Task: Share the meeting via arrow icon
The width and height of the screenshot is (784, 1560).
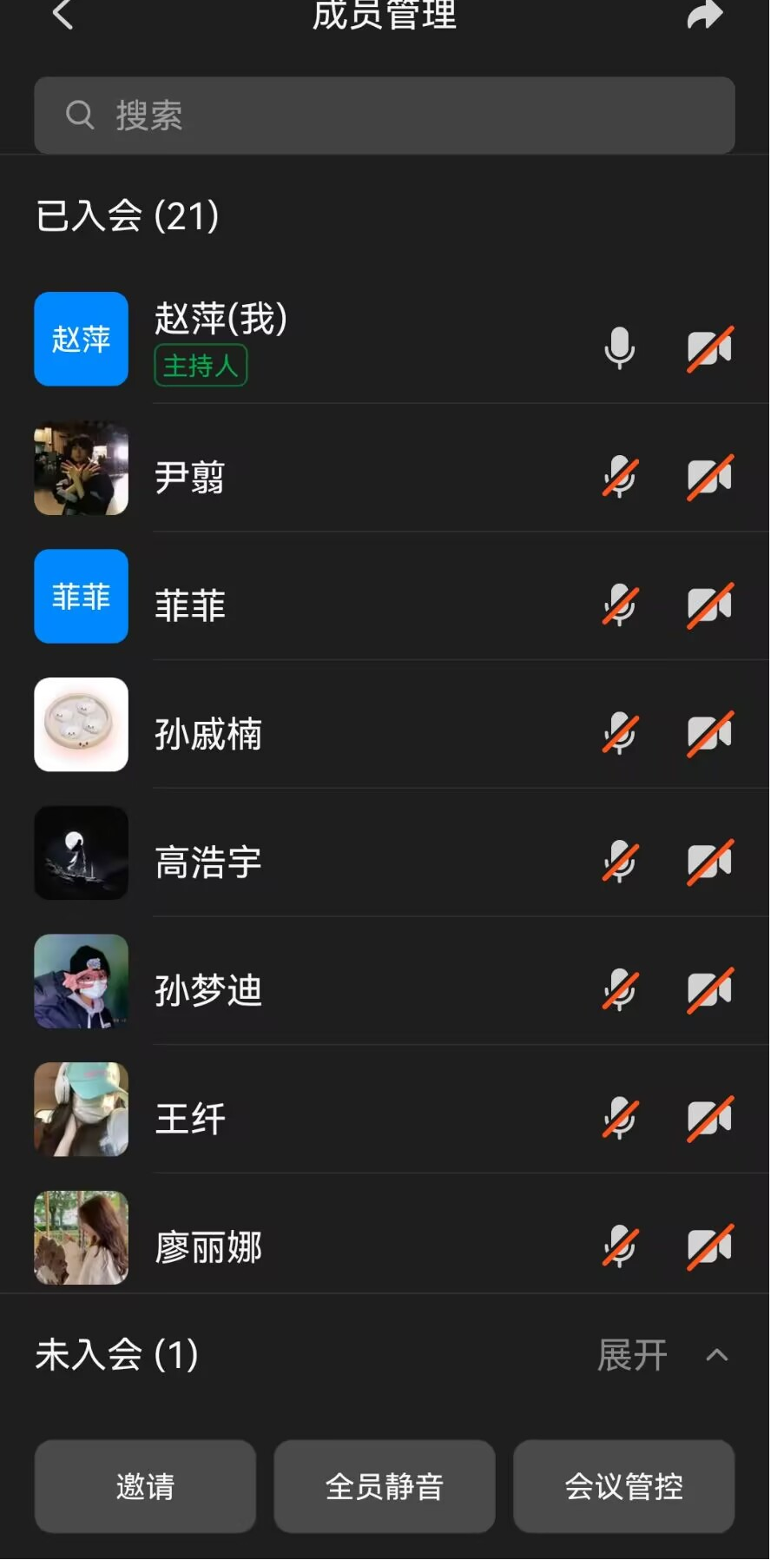Action: point(704,14)
